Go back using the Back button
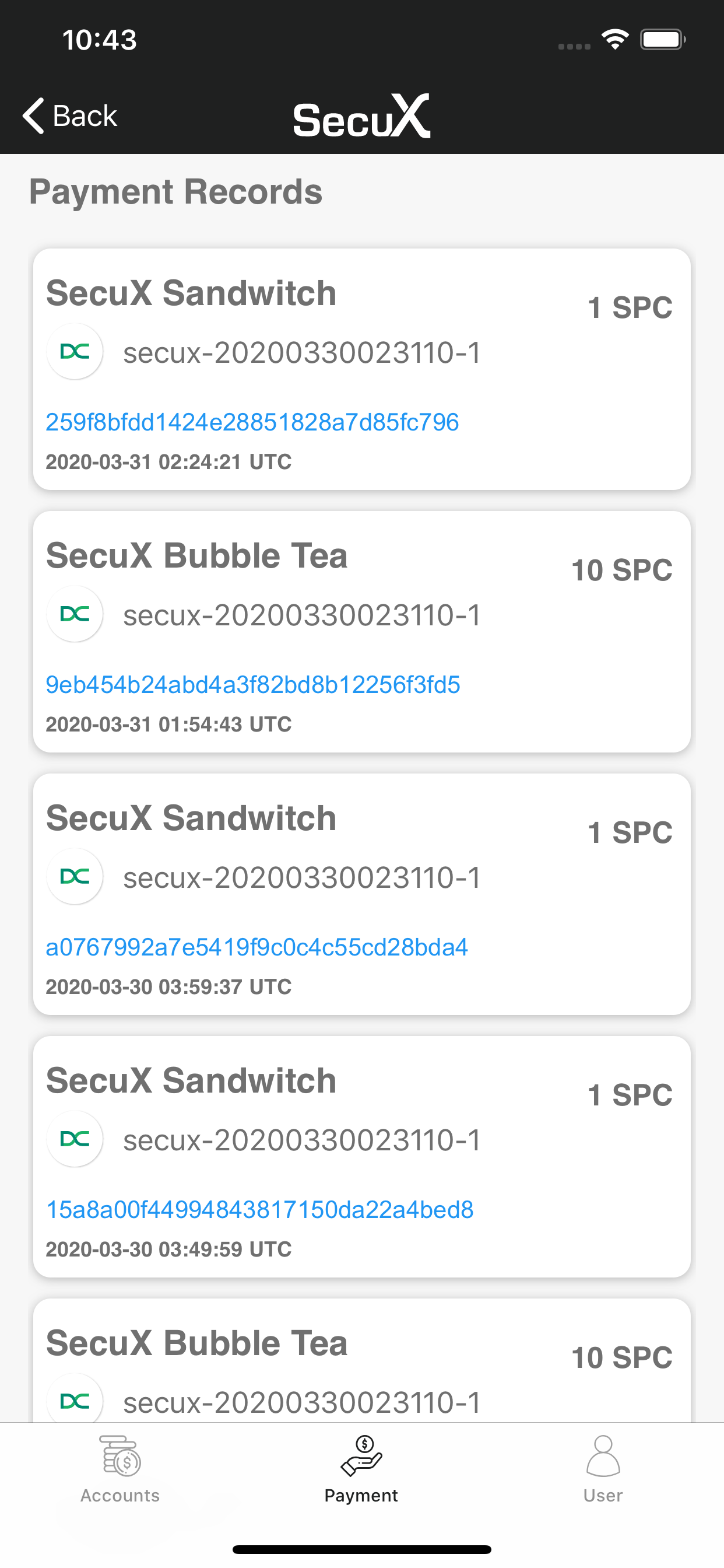The height and width of the screenshot is (1568, 724). (x=70, y=116)
